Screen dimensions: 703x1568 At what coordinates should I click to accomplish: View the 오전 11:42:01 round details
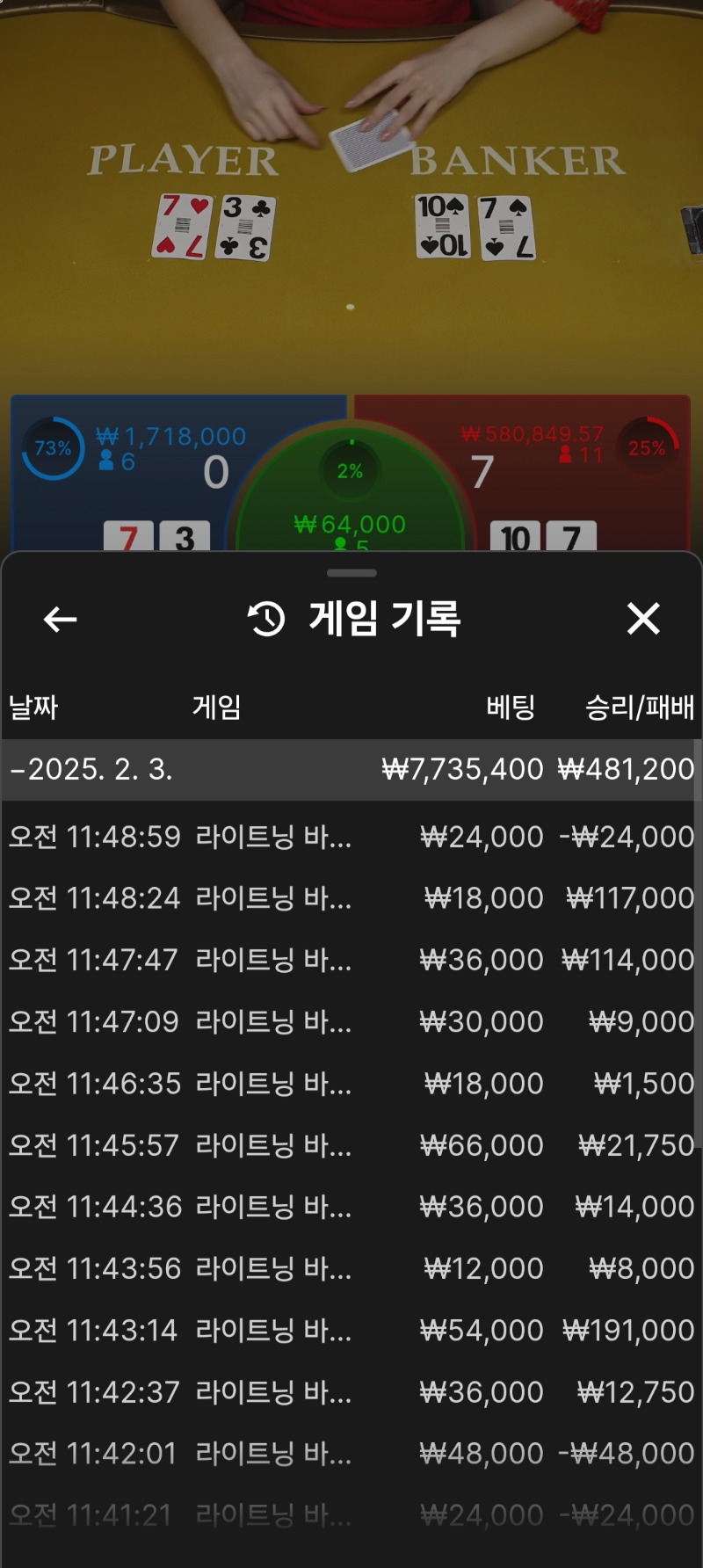click(350, 1454)
